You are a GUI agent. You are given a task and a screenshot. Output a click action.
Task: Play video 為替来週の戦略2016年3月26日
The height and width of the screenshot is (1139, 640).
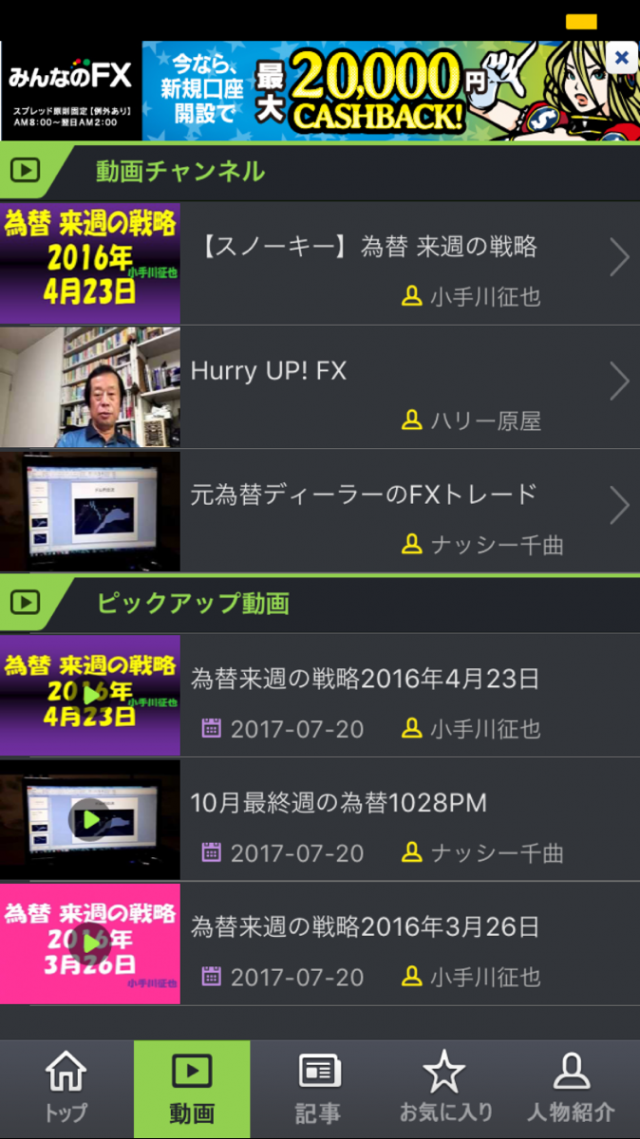click(92, 943)
